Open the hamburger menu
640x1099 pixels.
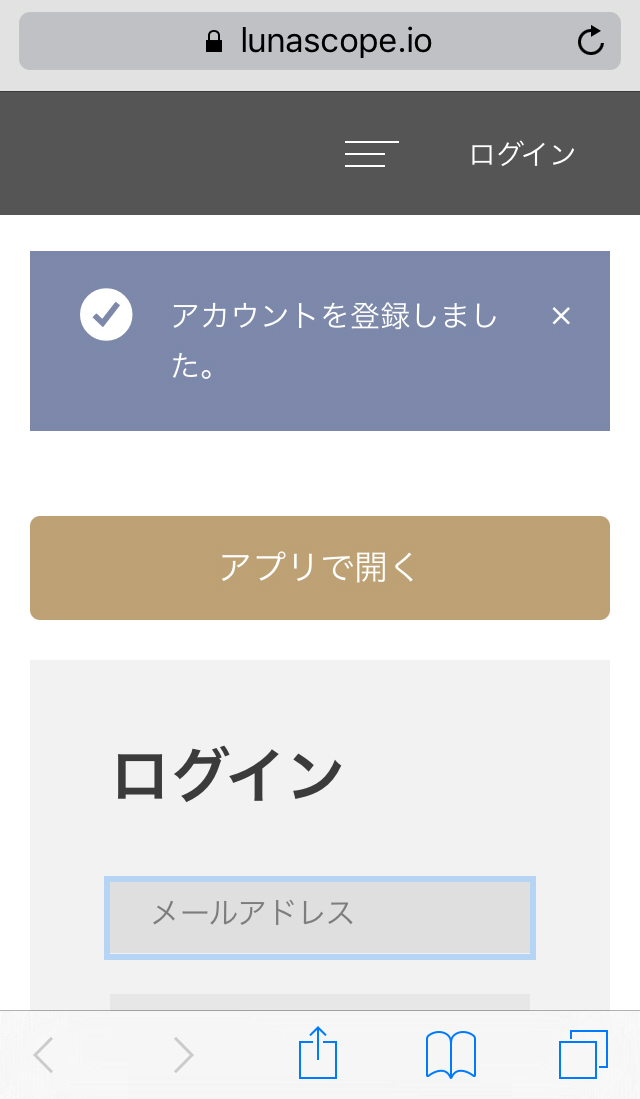(x=372, y=153)
